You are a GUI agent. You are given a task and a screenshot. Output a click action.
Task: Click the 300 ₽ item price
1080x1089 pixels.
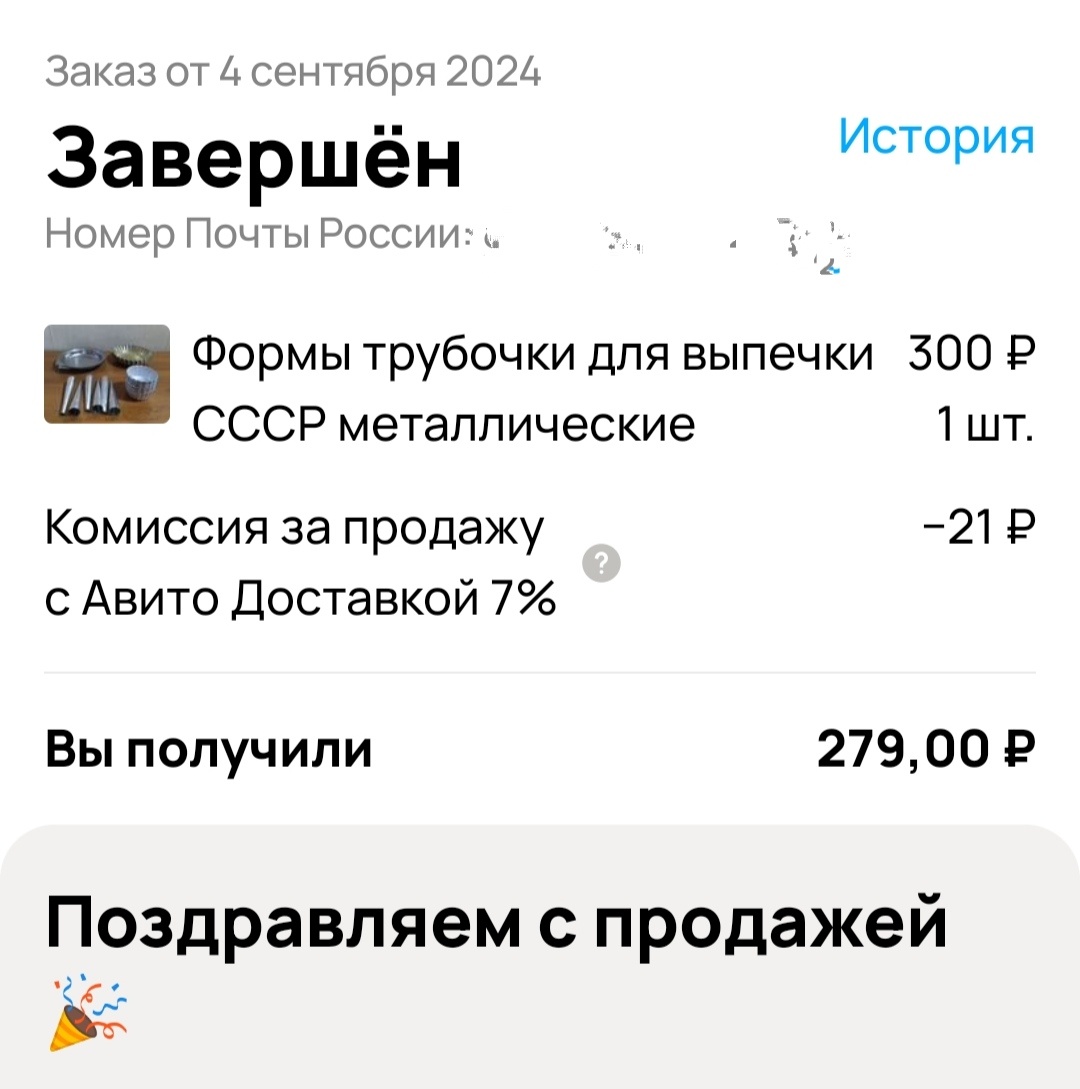click(969, 352)
